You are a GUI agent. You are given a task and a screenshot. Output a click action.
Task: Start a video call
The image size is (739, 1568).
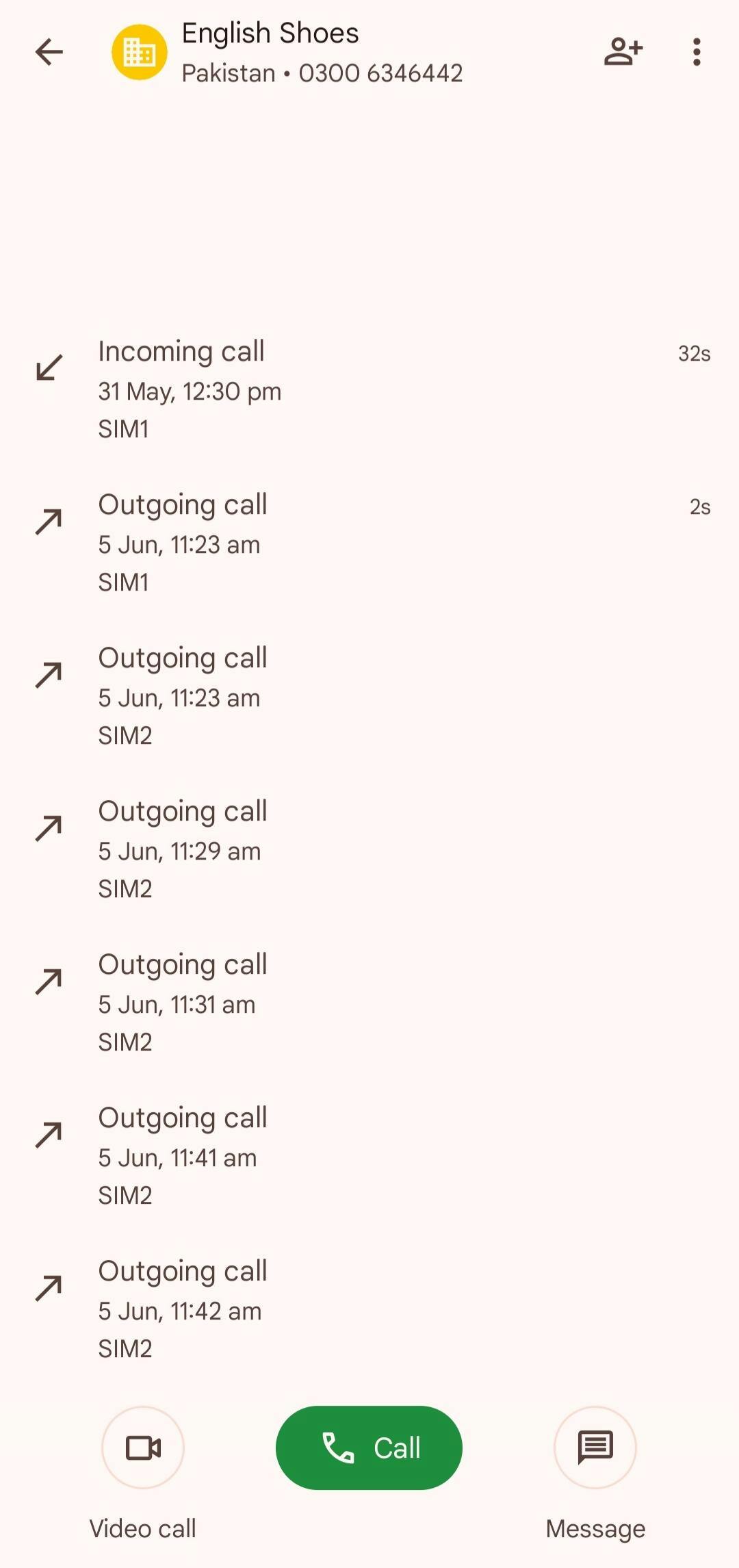coord(143,1448)
